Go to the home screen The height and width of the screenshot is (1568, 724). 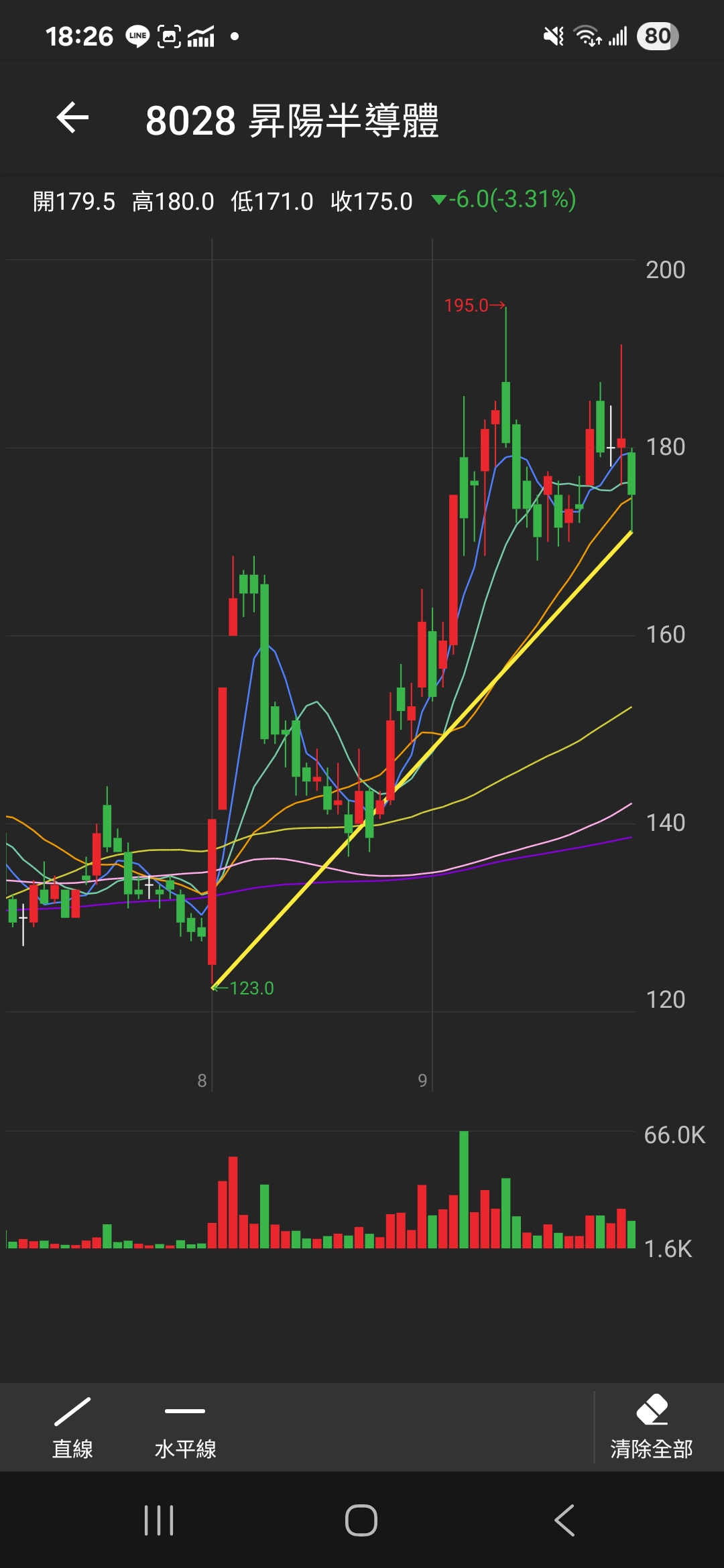click(361, 1520)
